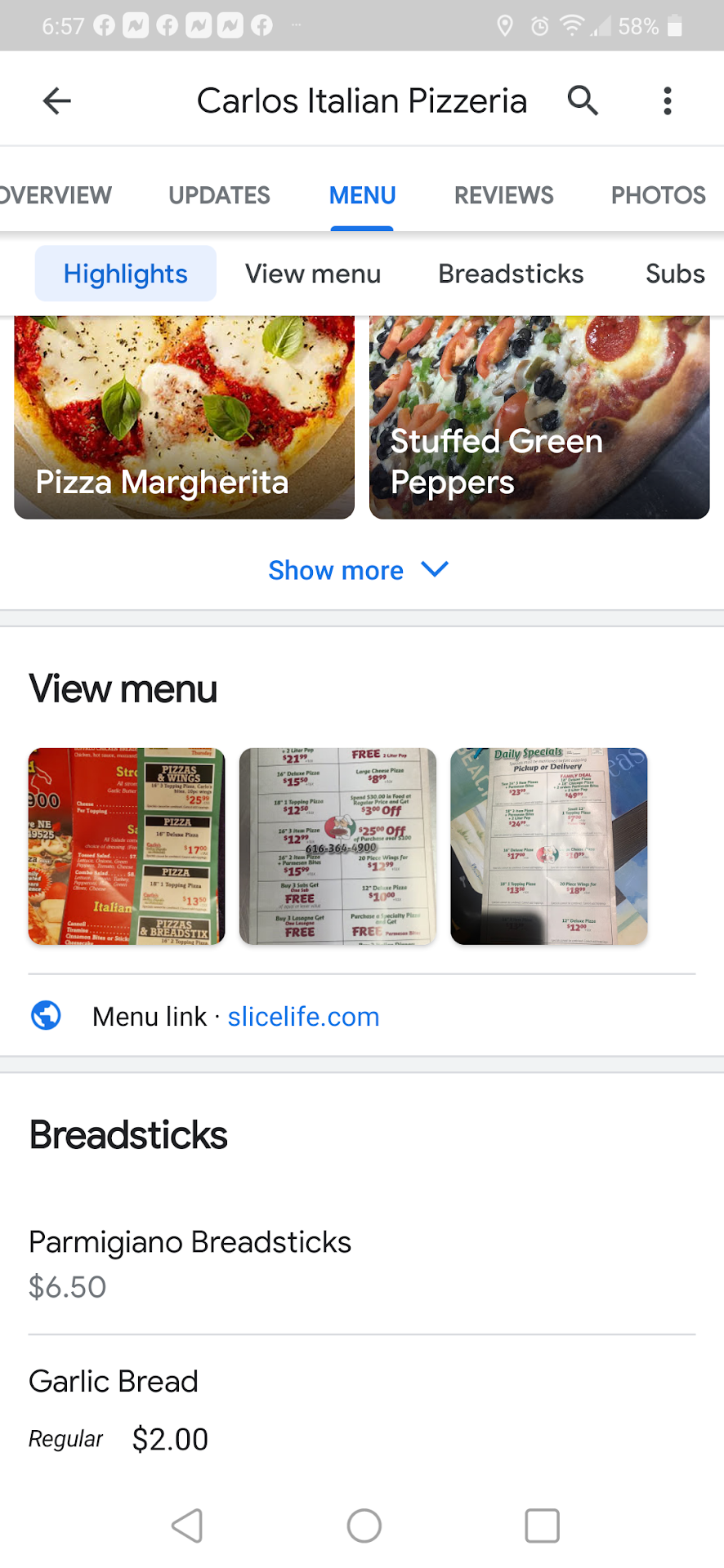Search within Carlos Italian Pizzeria
The width and height of the screenshot is (724, 1568).
point(583,101)
